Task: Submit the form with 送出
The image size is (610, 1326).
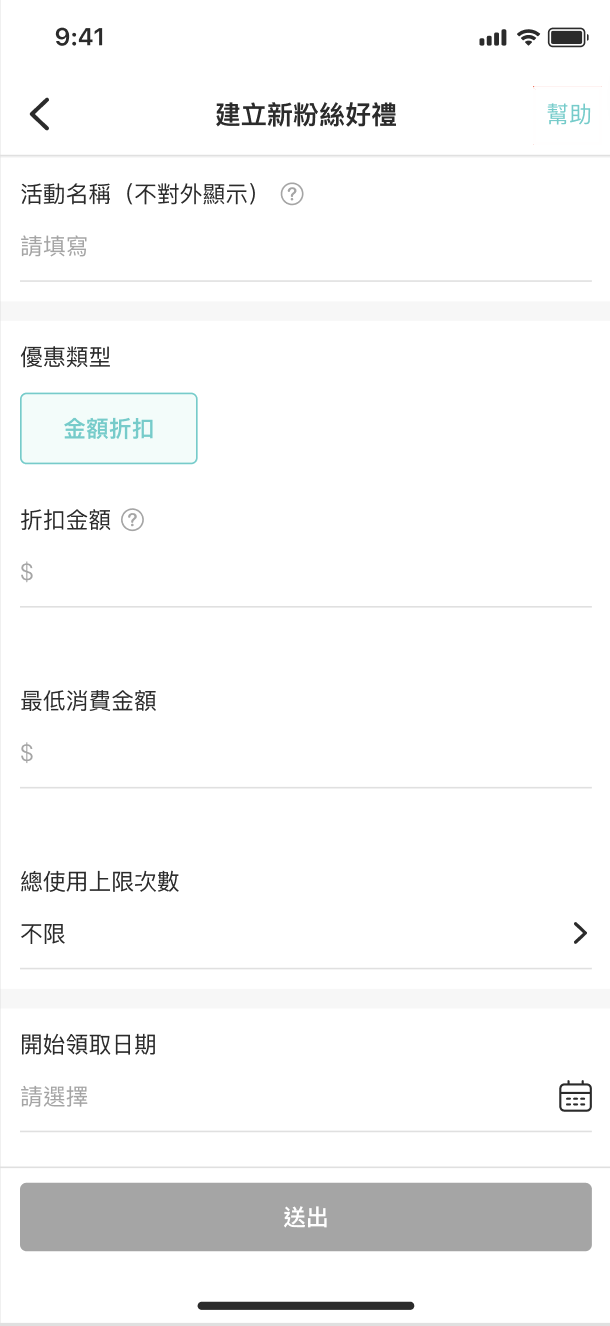Action: click(305, 1217)
